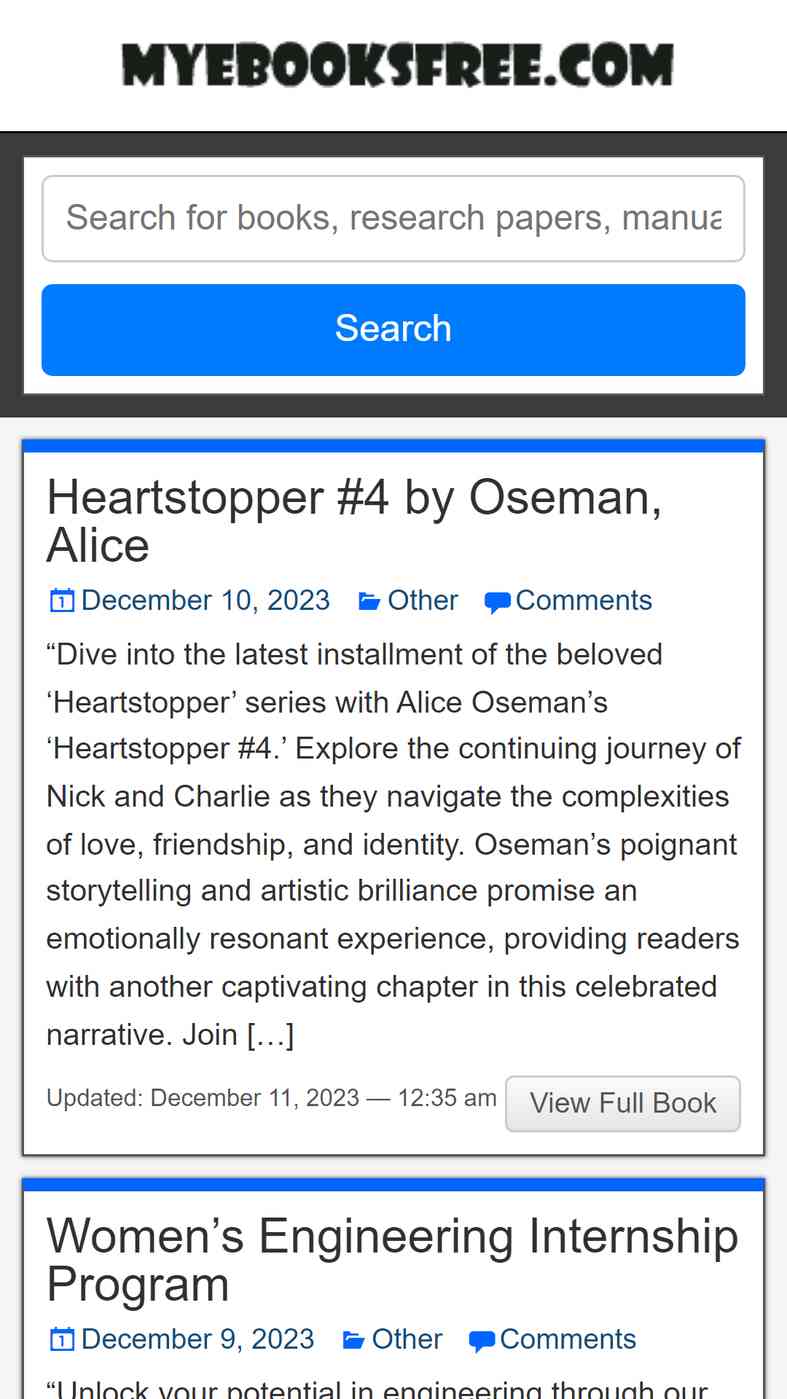
Task: Tap the book search input field
Action: pos(393,218)
